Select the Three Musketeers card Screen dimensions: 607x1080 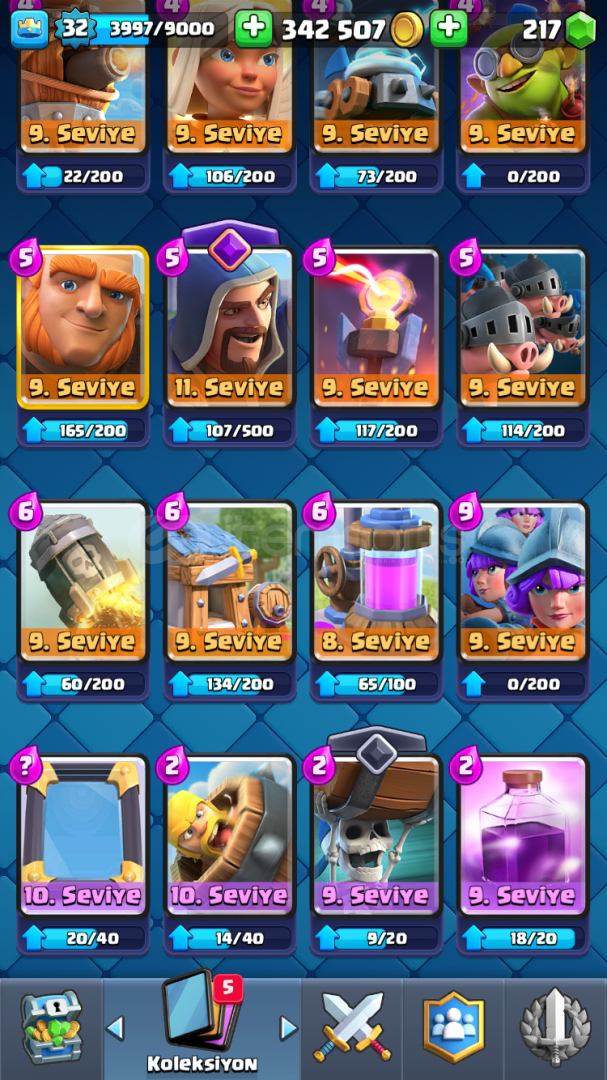click(523, 581)
